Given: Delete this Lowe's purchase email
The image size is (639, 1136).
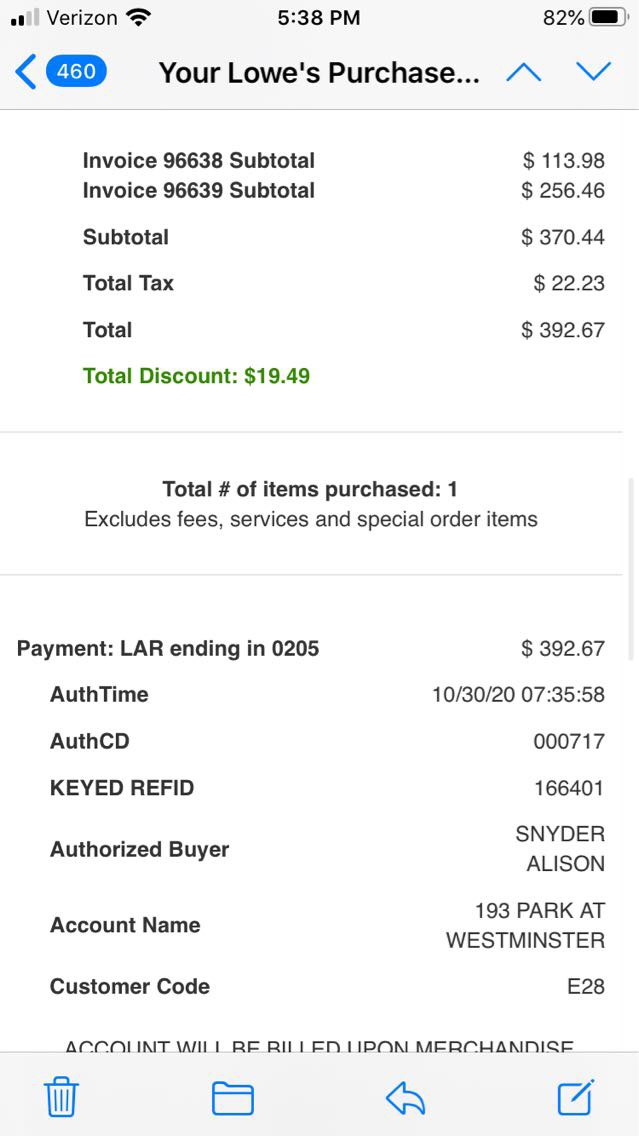Looking at the screenshot, I should 61,1098.
